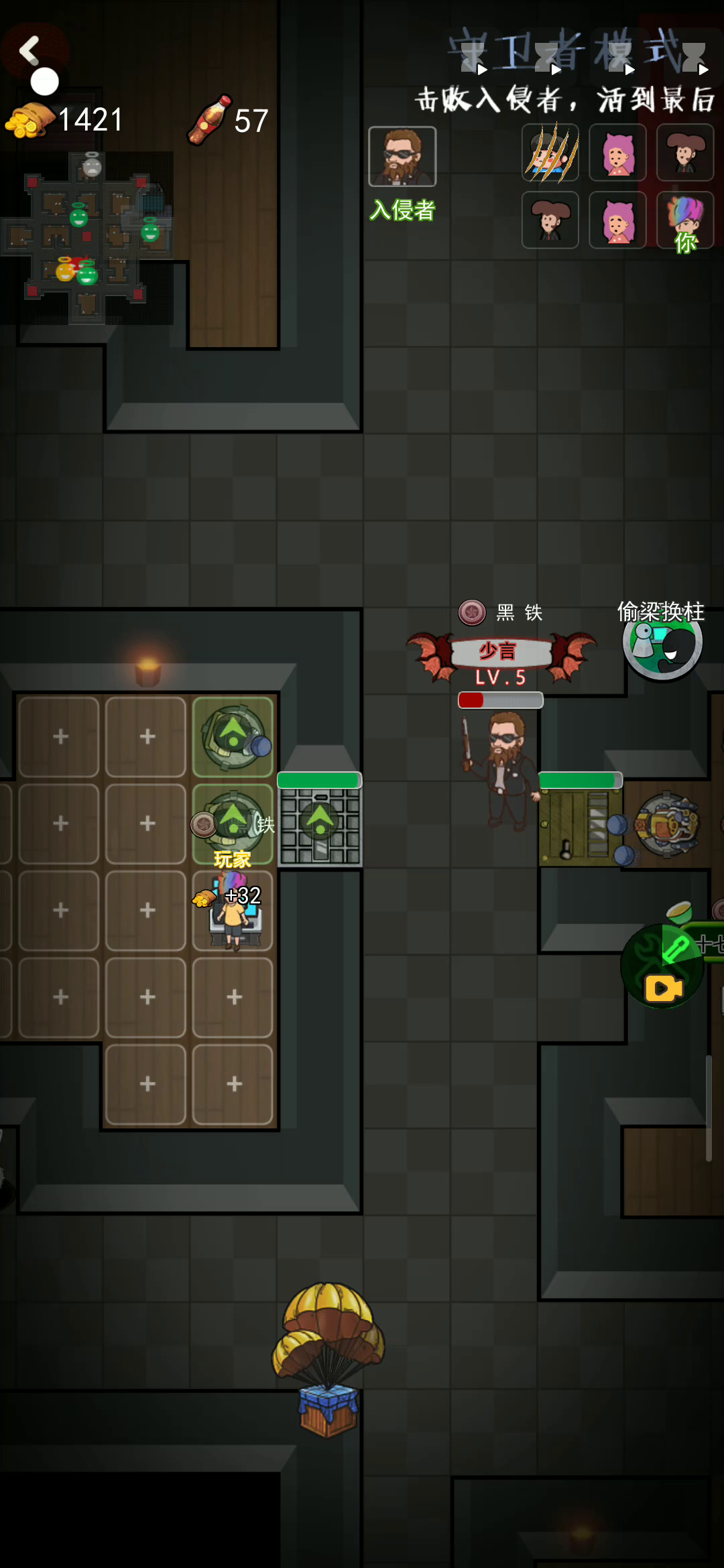Tap the 入侵者 invader portrait
This screenshot has width=724, height=1568.
click(x=402, y=157)
